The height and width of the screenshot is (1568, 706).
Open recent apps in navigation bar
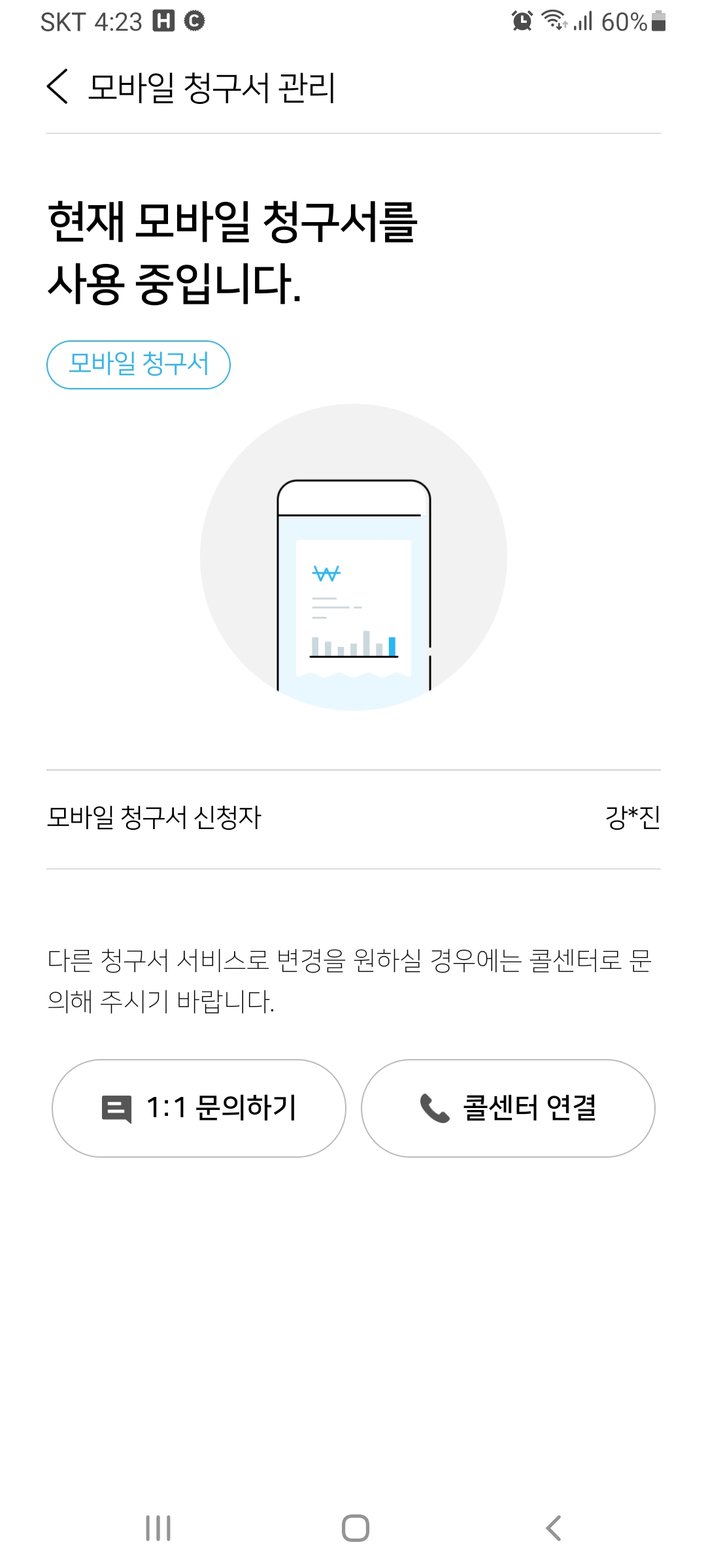click(x=158, y=1528)
